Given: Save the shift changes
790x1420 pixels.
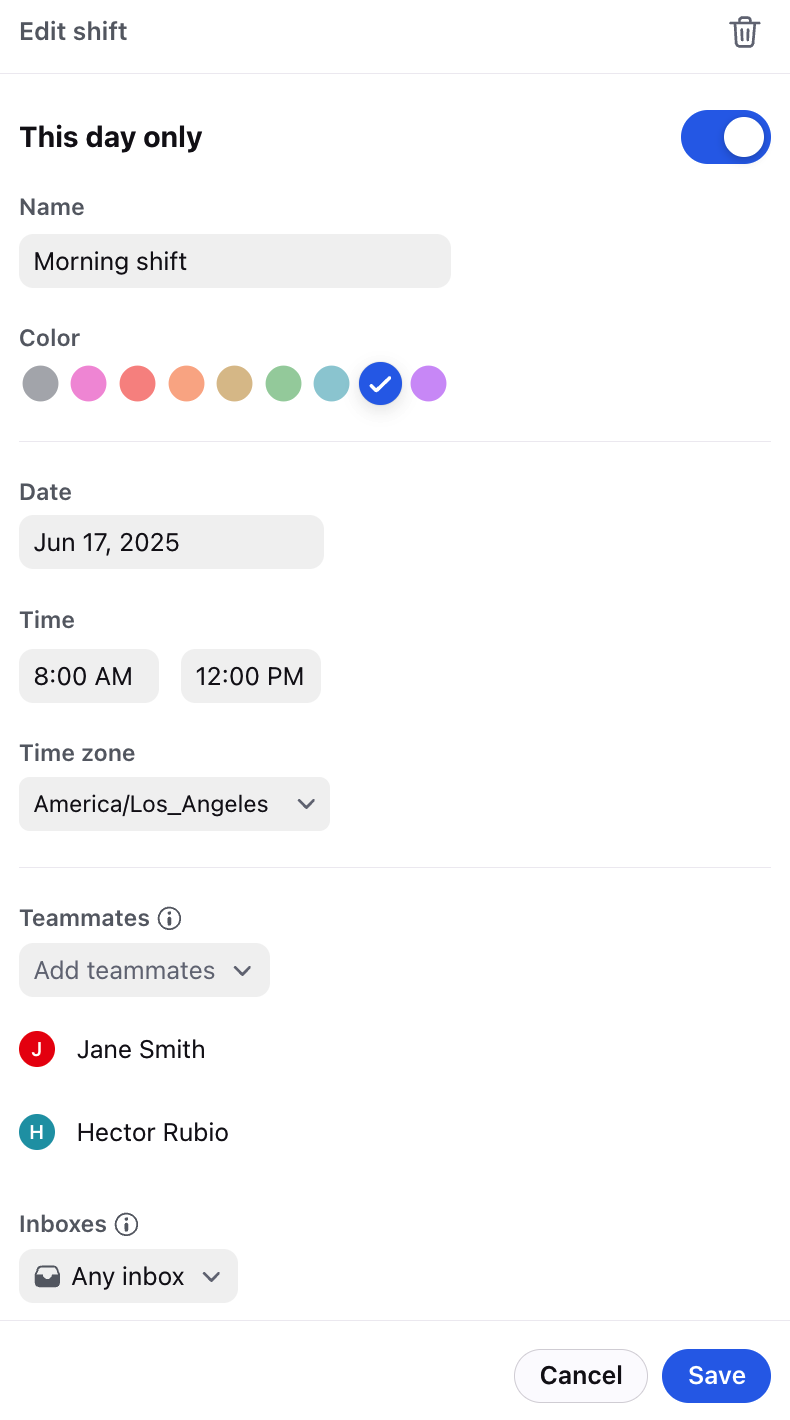Looking at the screenshot, I should [x=716, y=1375].
